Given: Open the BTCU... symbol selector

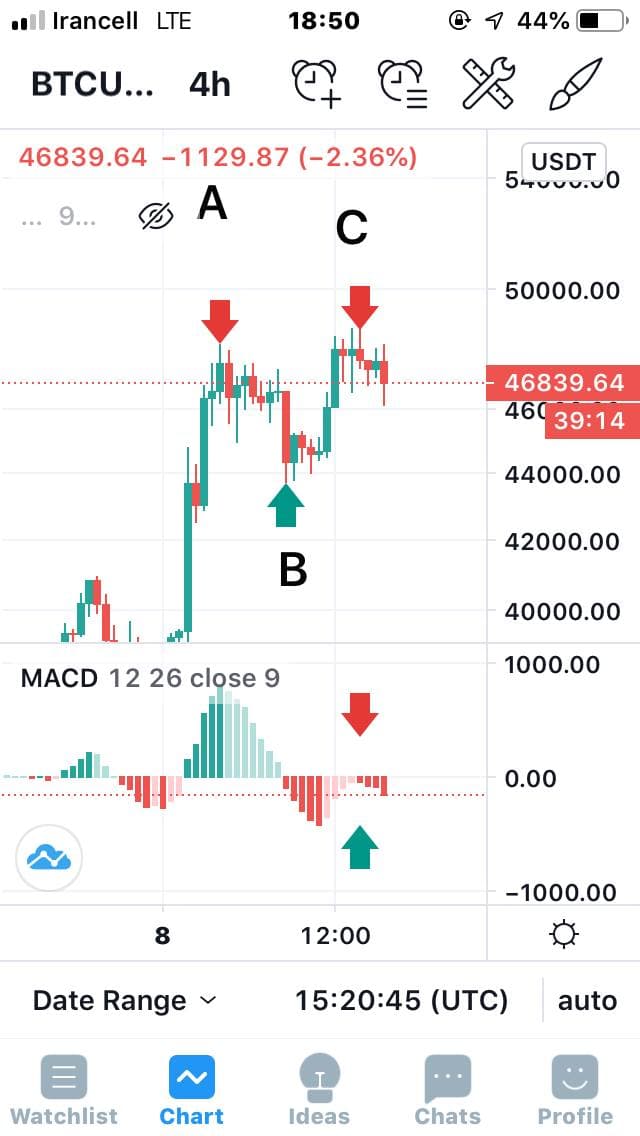Looking at the screenshot, I should click(92, 84).
